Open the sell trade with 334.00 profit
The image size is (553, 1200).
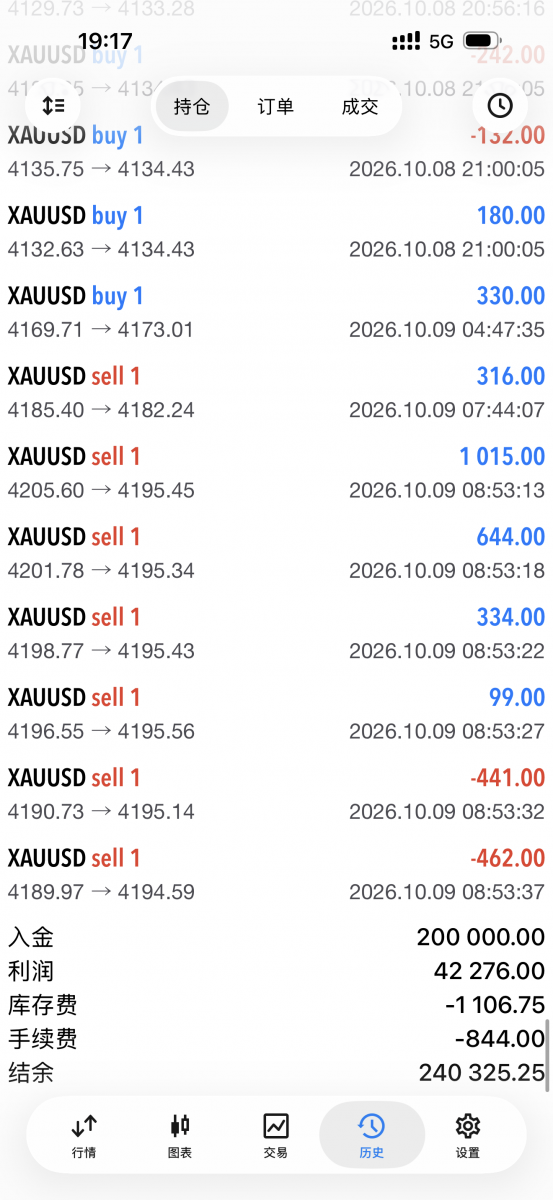coord(276,634)
